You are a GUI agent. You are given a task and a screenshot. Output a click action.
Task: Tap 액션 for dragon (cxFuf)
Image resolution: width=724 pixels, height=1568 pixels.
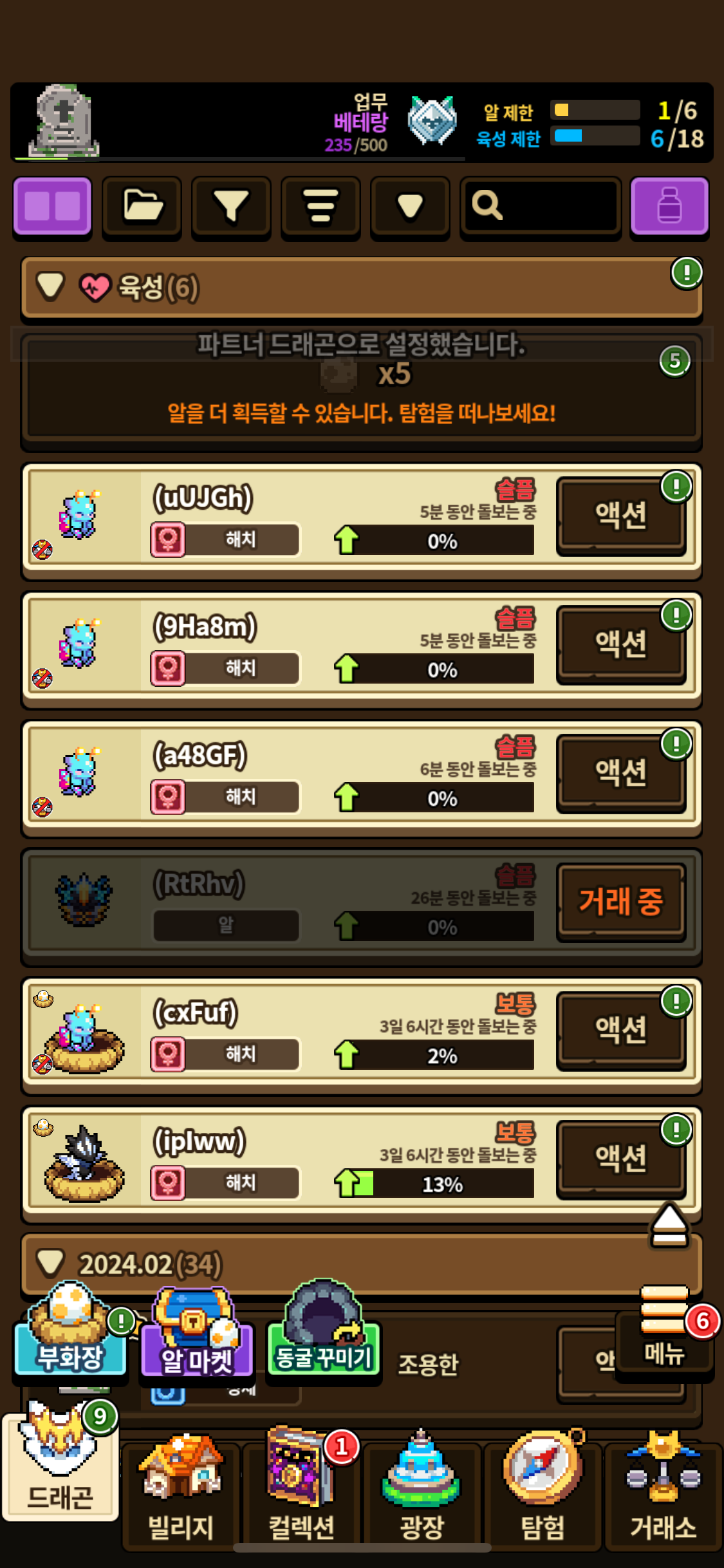click(x=620, y=1030)
